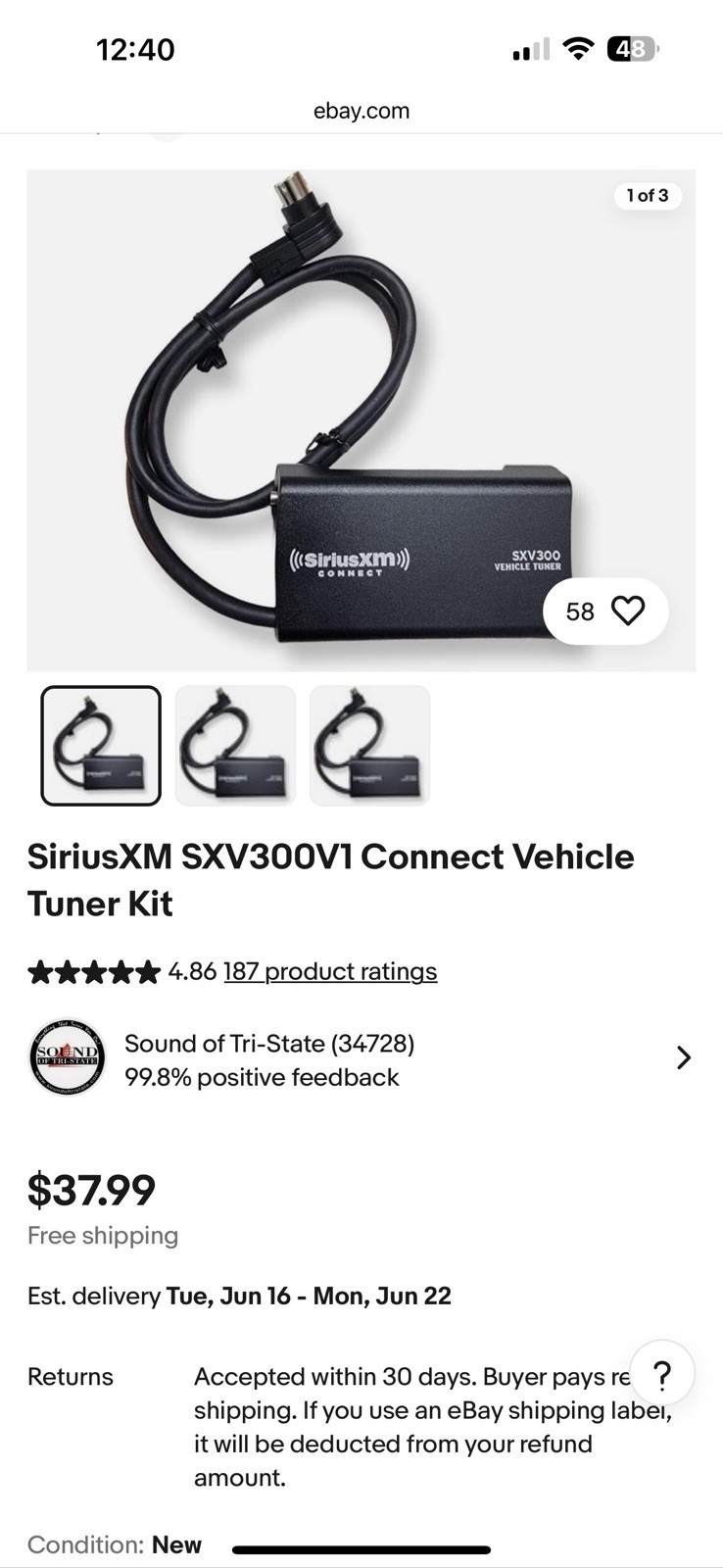Open seller Sound of Tri-State profile
Screen dimensions: 723x1568
coord(361,1057)
